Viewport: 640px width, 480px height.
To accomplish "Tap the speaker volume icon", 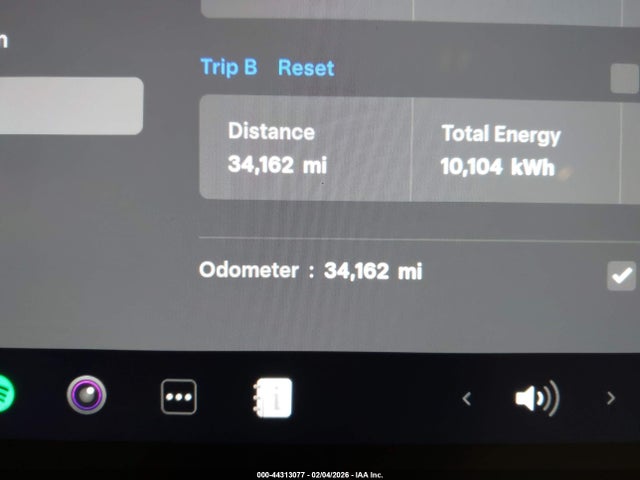I will [x=536, y=399].
